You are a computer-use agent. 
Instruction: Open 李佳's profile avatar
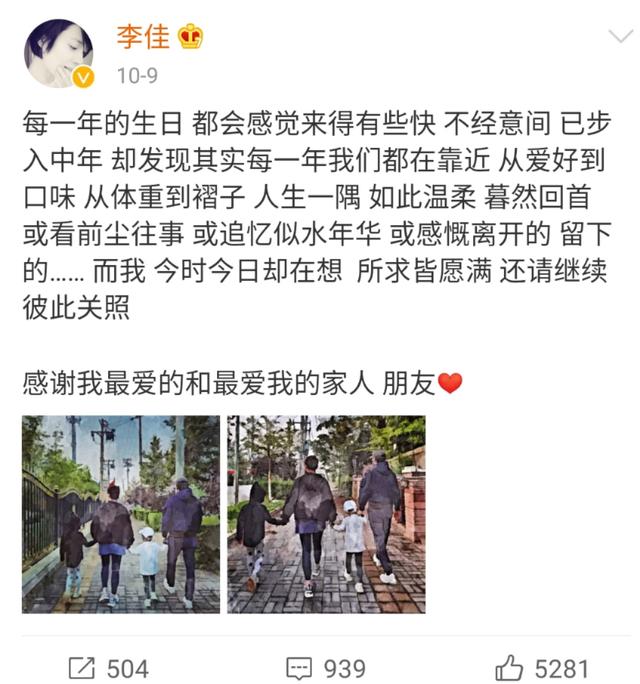pos(58,54)
